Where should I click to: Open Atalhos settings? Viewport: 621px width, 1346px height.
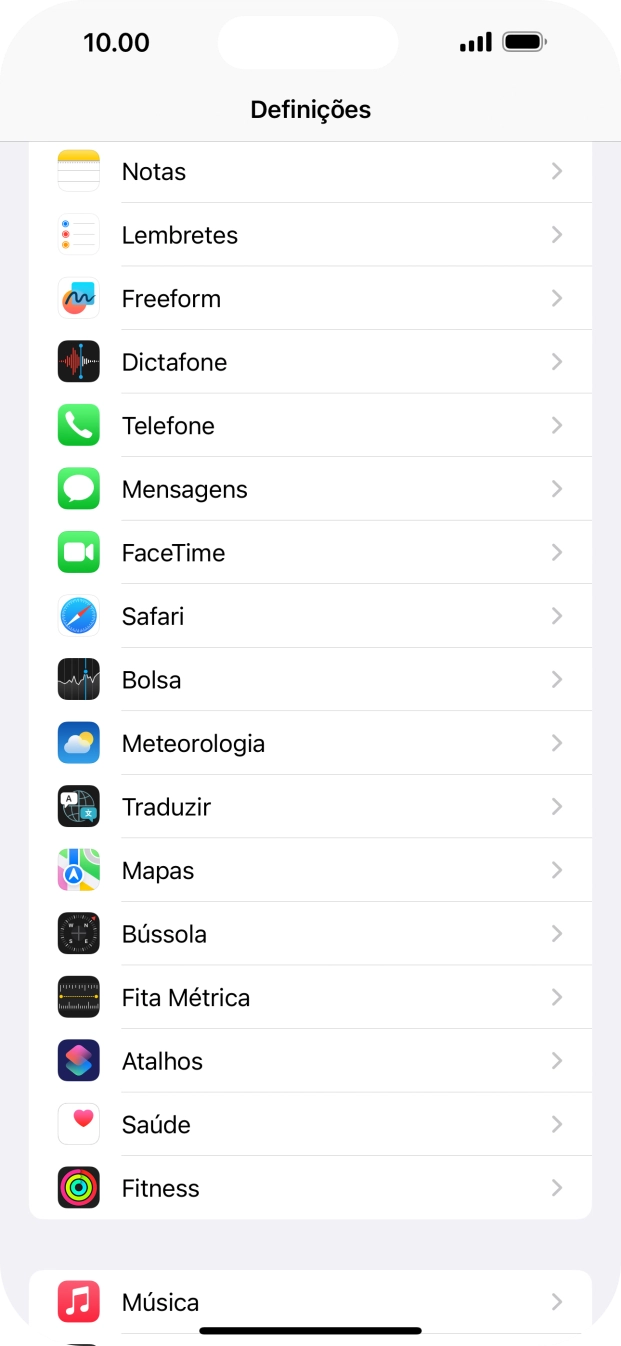click(310, 1061)
